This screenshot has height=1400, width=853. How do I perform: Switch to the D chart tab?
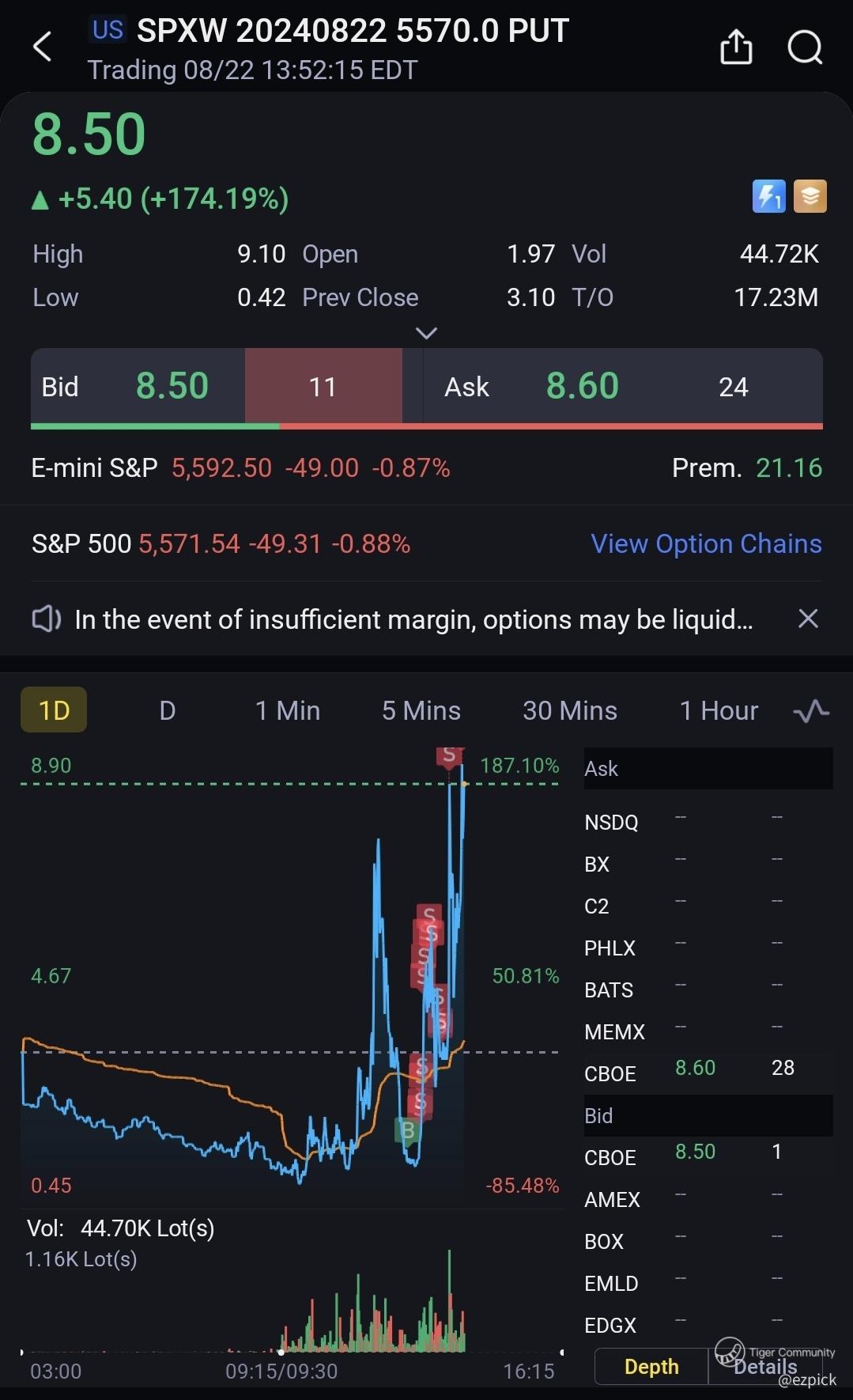167,710
